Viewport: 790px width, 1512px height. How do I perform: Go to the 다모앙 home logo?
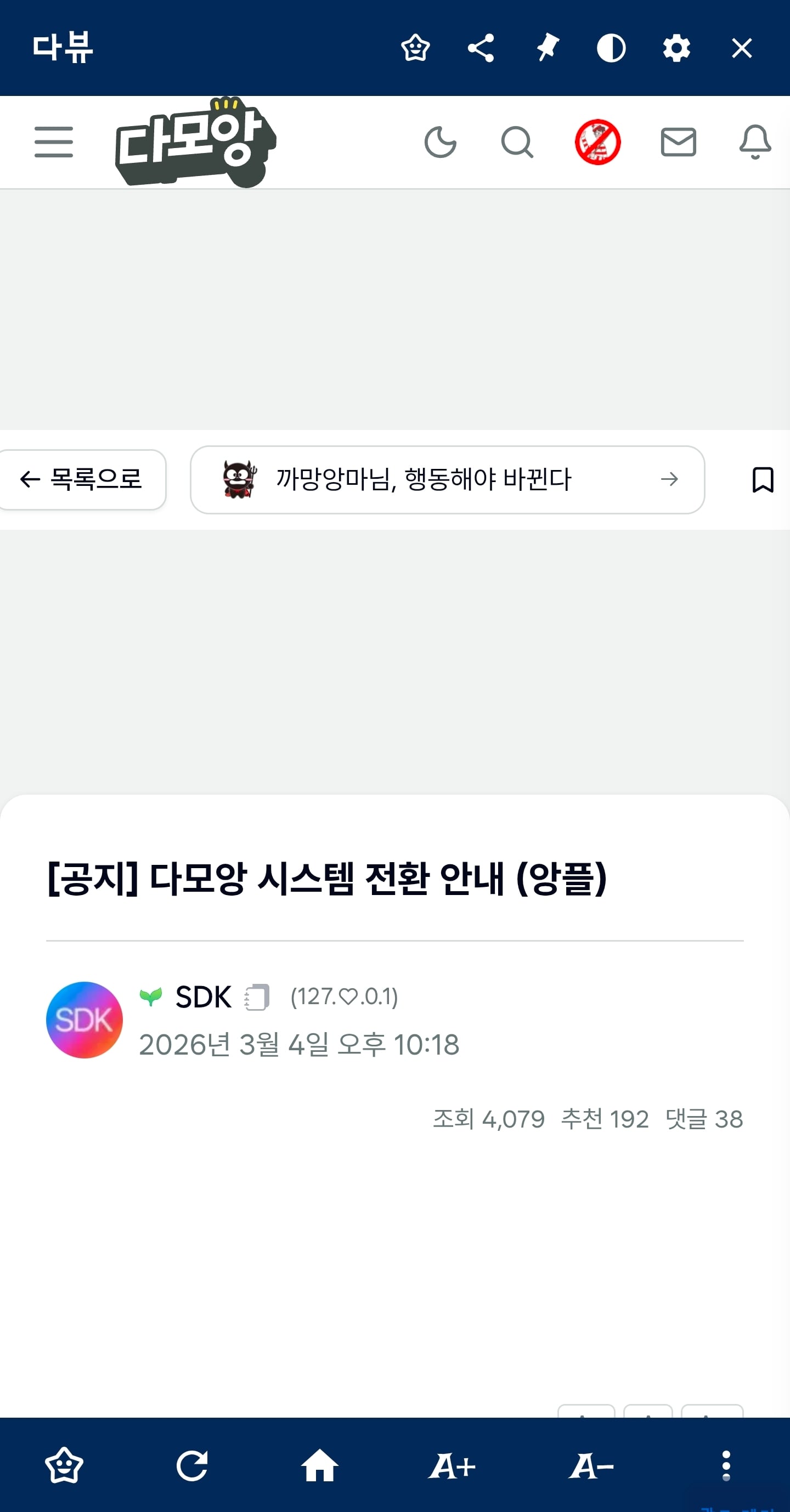[196, 142]
